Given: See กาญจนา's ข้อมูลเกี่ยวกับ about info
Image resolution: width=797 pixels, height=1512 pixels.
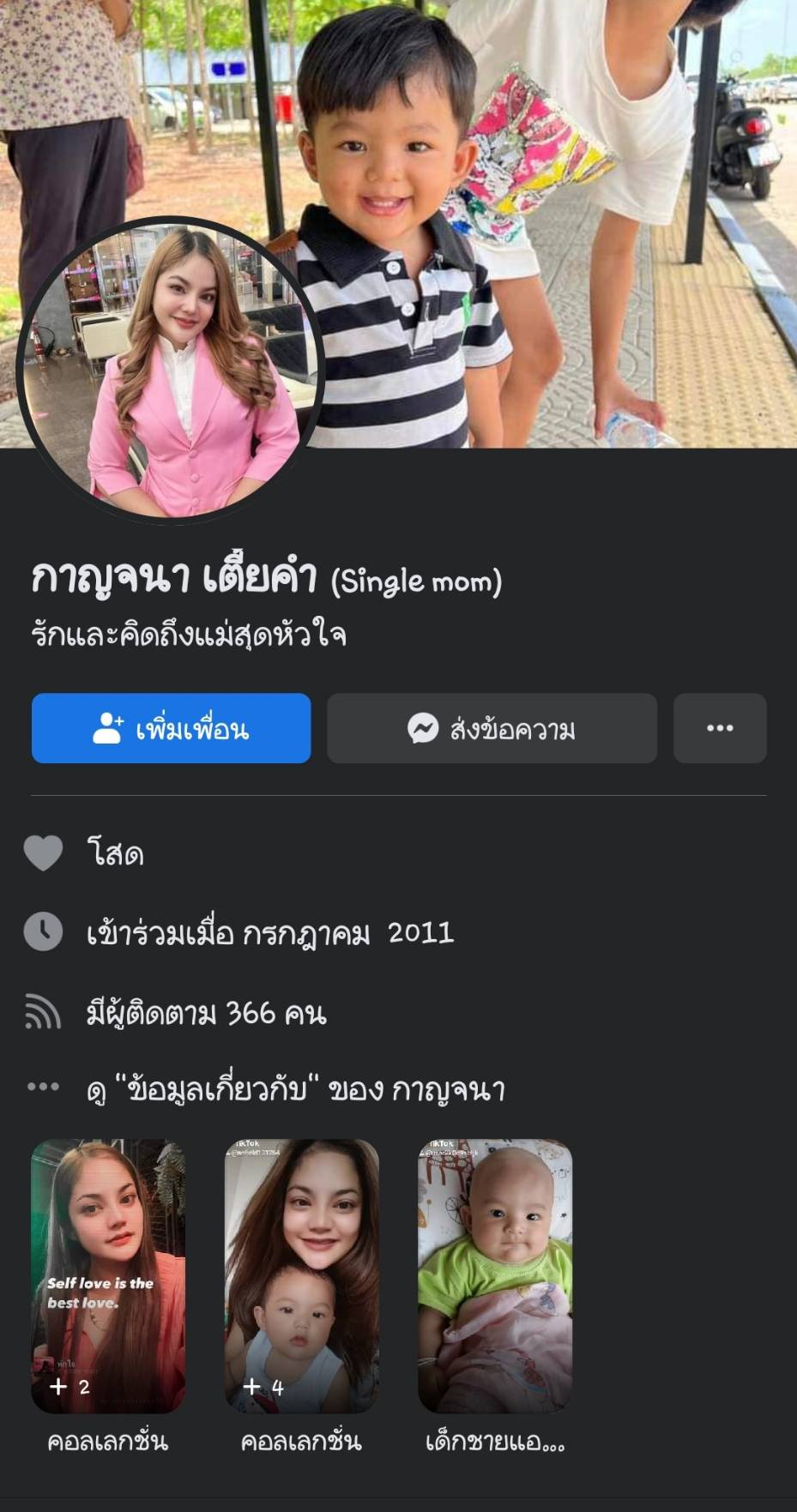Looking at the screenshot, I should click(x=295, y=1089).
